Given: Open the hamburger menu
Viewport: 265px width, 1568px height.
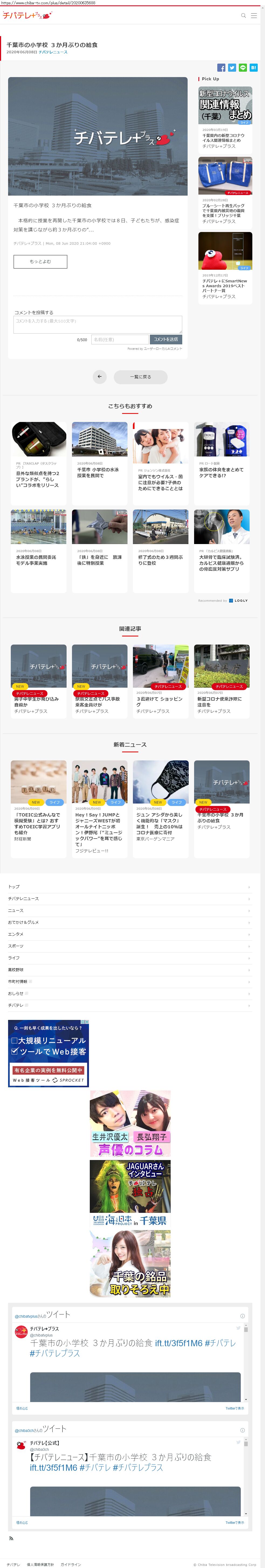Looking at the screenshot, I should pos(254,16).
